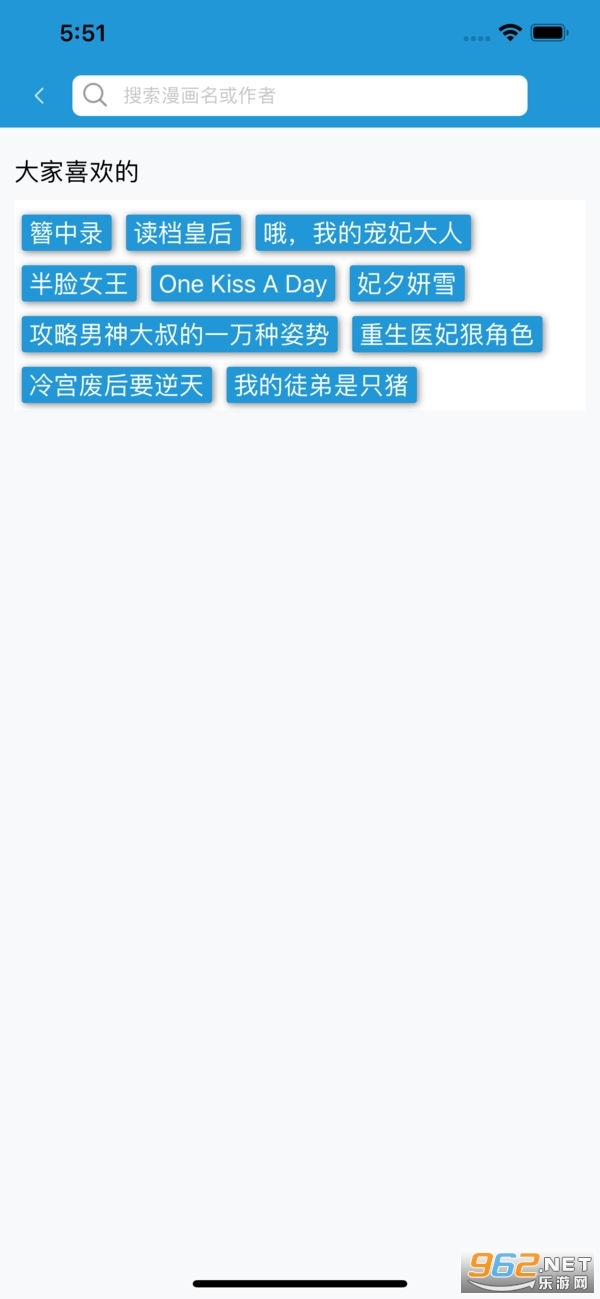The width and height of the screenshot is (600, 1299).
Task: Search for 半脸女王 via its chip
Action: tap(79, 284)
